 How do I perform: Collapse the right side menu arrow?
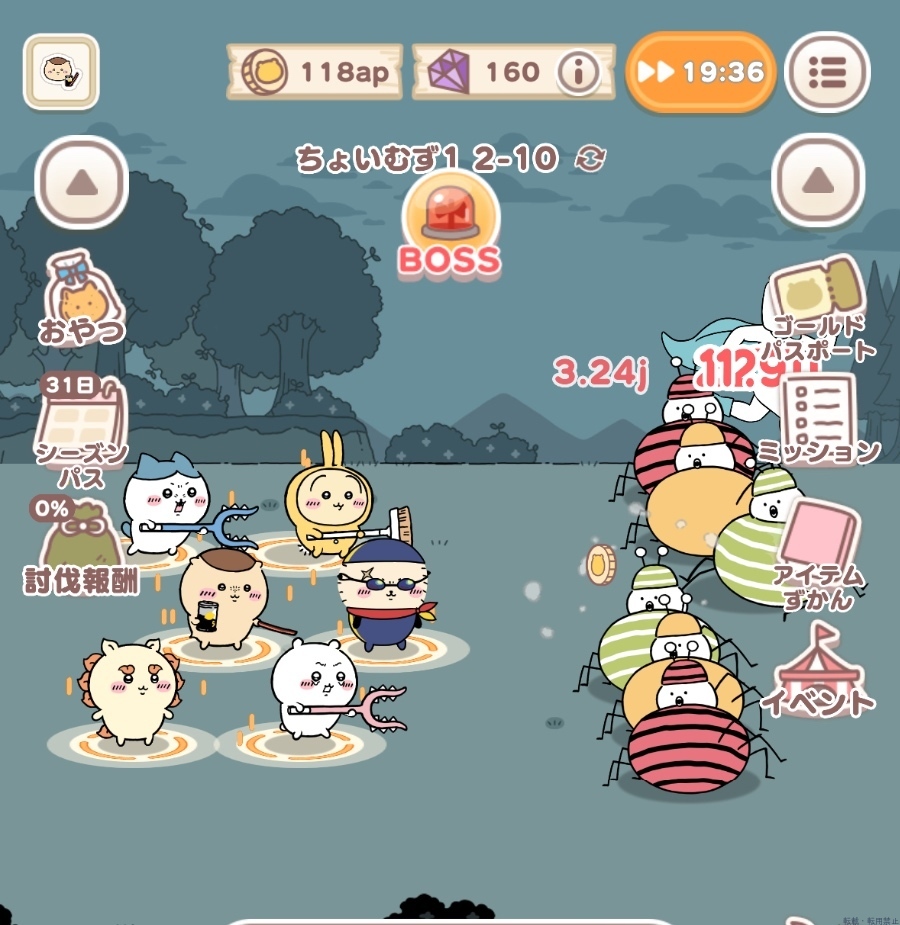tap(817, 181)
